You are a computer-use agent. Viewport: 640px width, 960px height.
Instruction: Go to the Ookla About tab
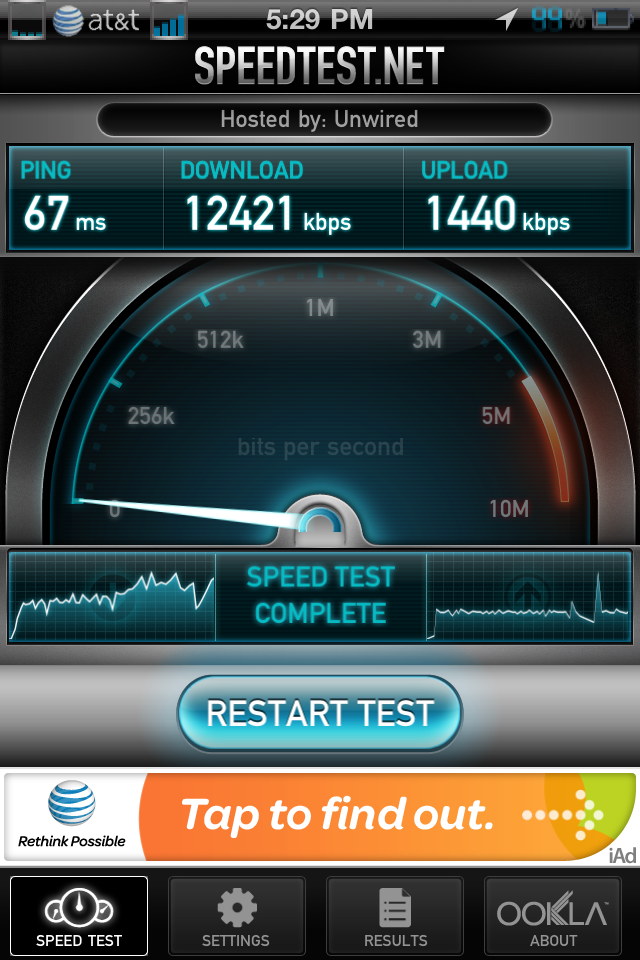(553, 916)
